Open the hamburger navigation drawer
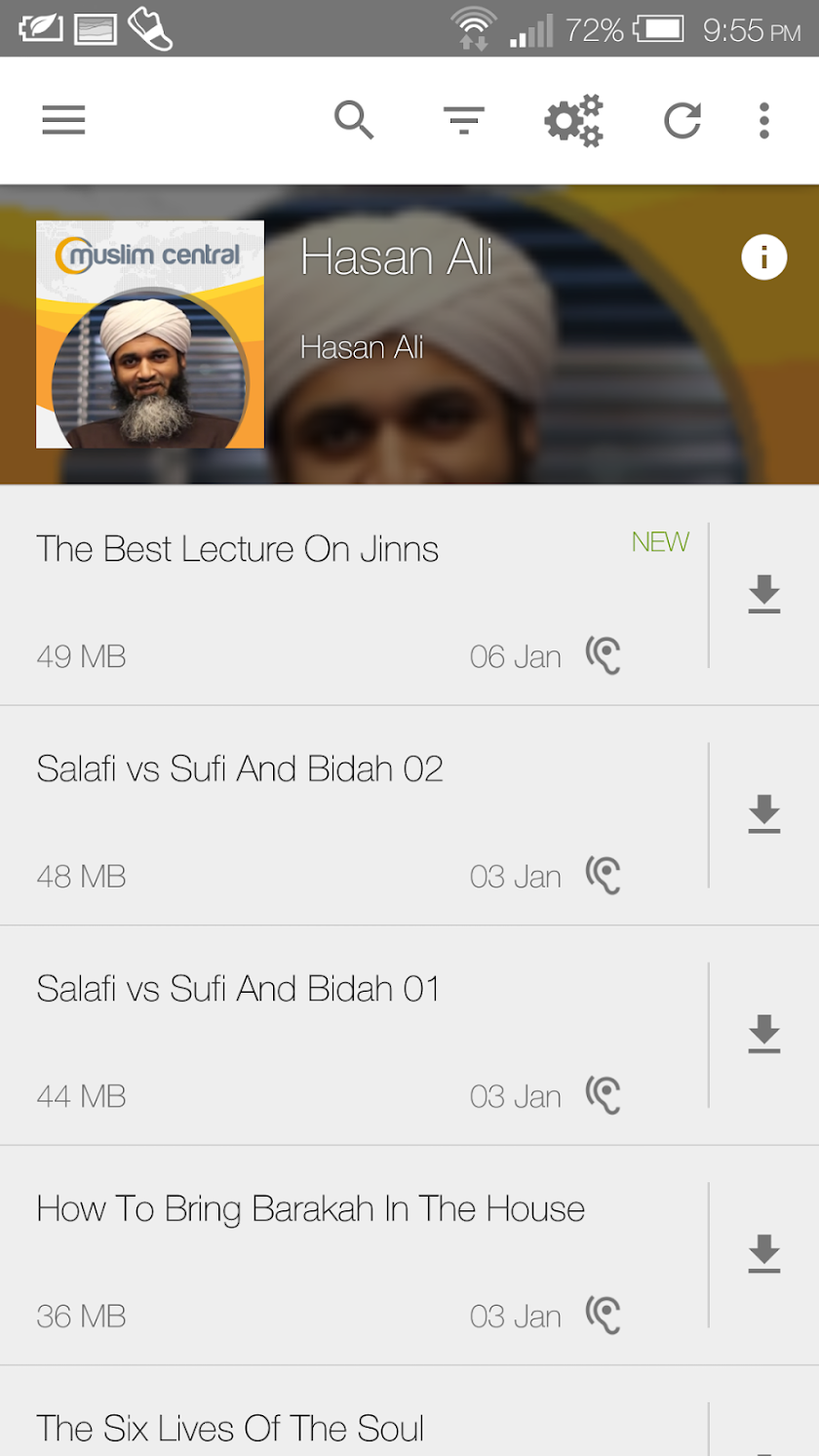This screenshot has width=819, height=1456. (63, 121)
